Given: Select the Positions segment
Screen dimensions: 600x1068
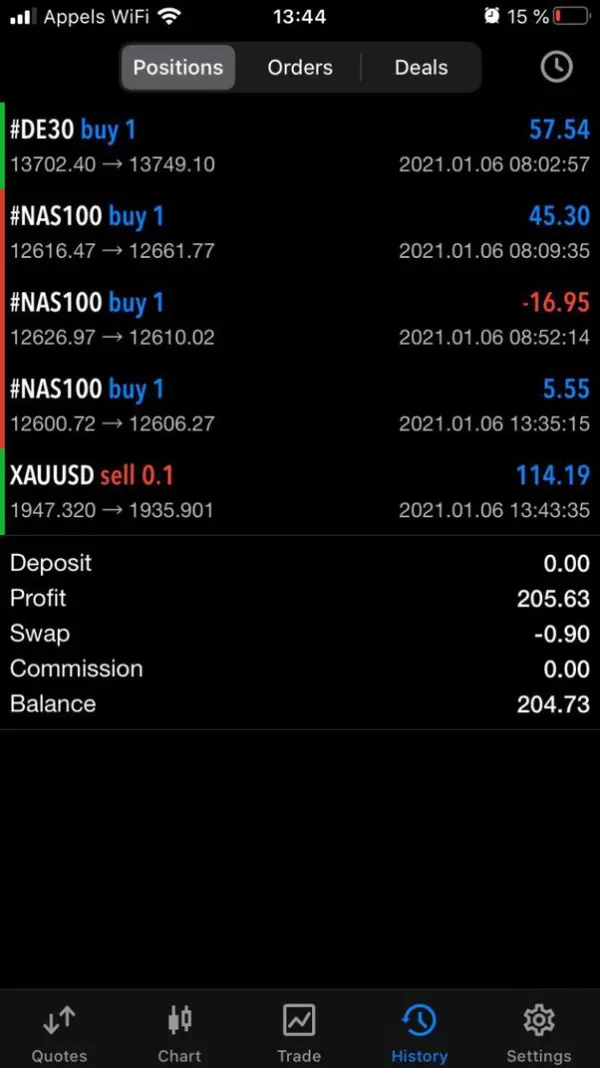Looking at the screenshot, I should (178, 67).
